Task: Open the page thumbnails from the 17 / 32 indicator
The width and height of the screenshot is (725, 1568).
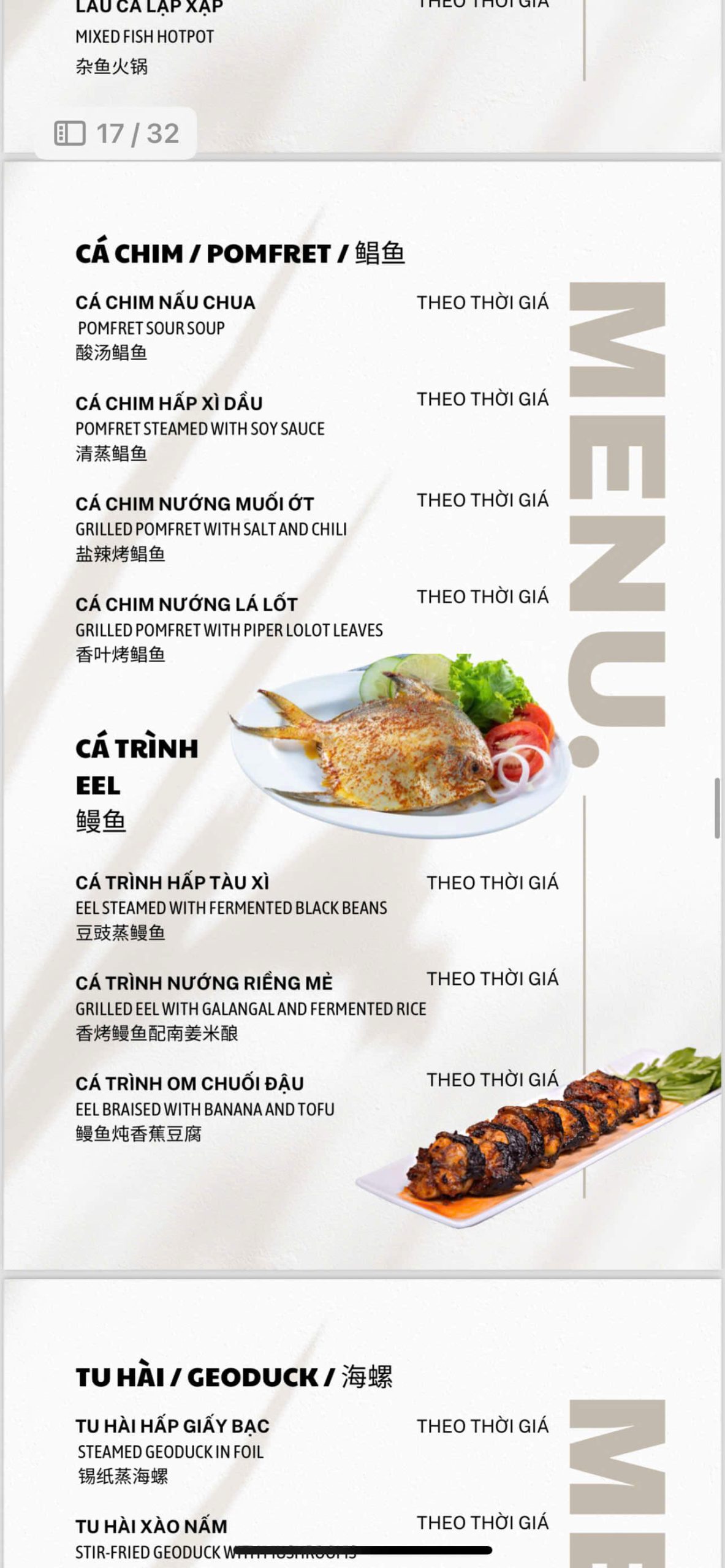Action: tap(70, 133)
